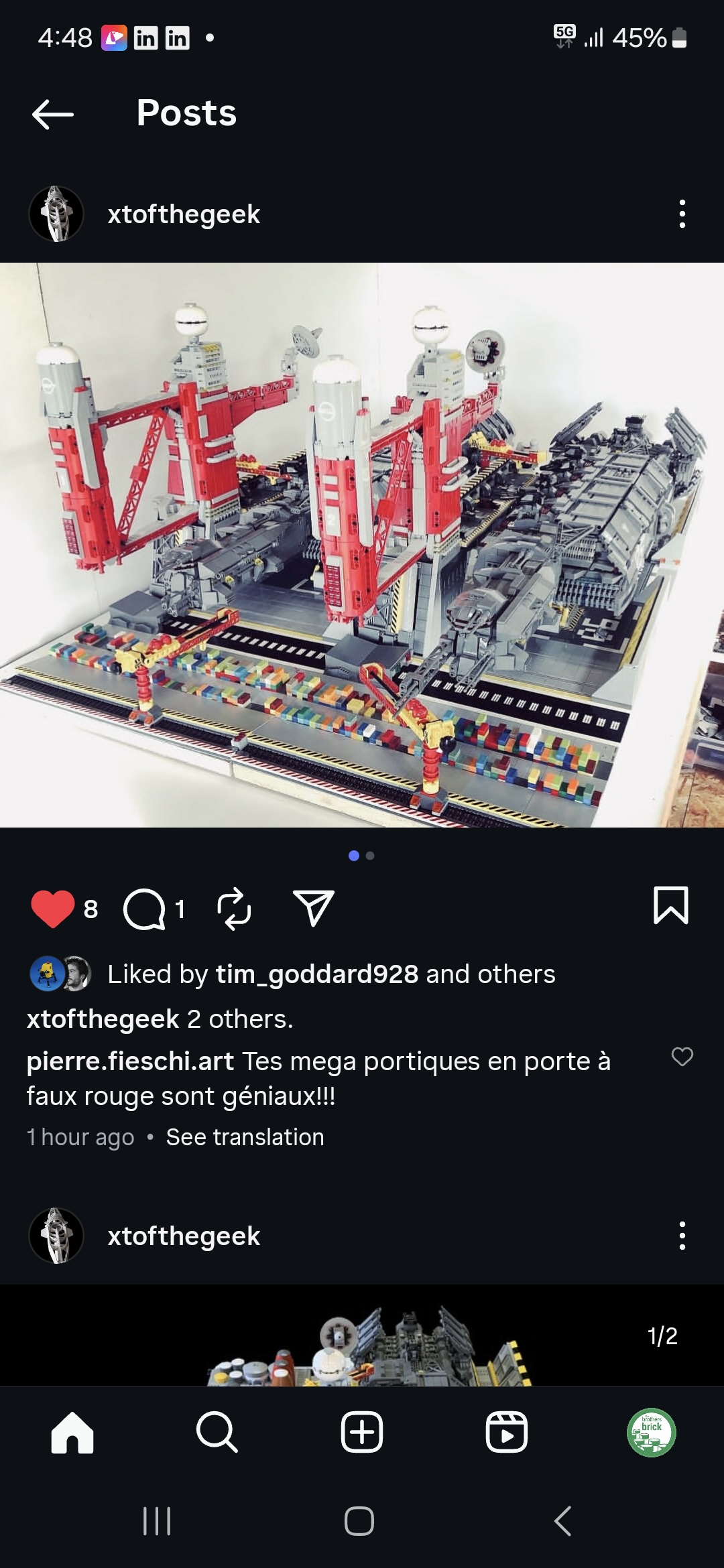Share the post via the paper plane icon
Image resolution: width=724 pixels, height=1568 pixels.
click(x=314, y=908)
